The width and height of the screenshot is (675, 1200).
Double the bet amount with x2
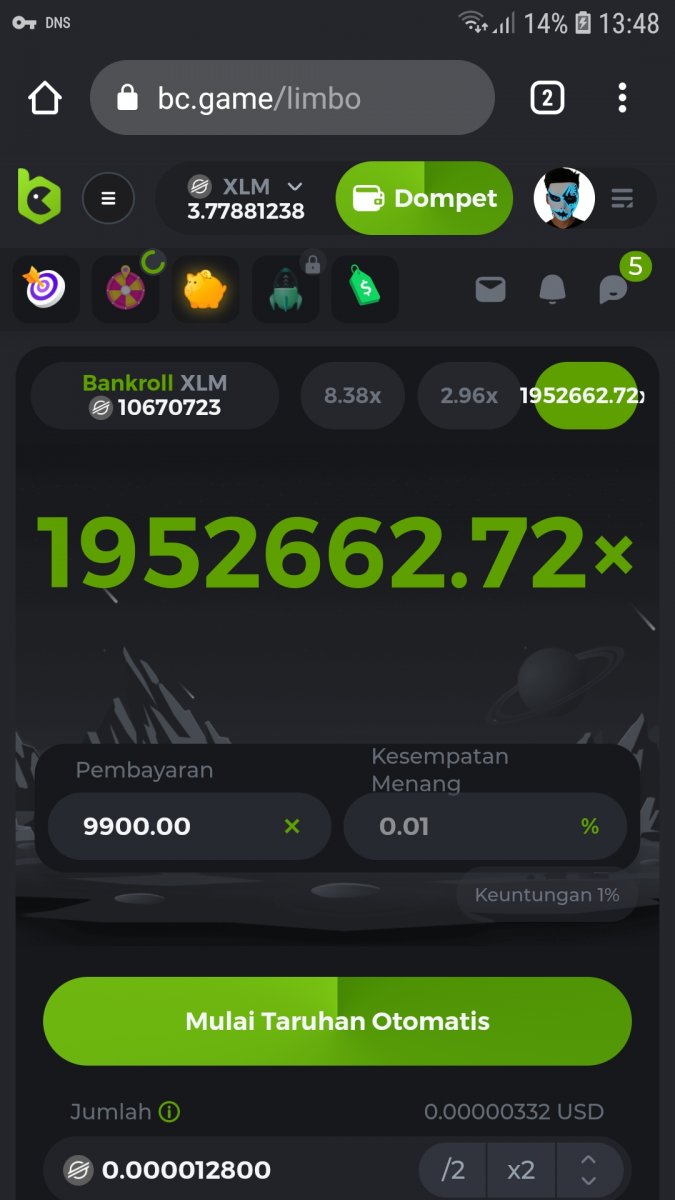point(520,1170)
